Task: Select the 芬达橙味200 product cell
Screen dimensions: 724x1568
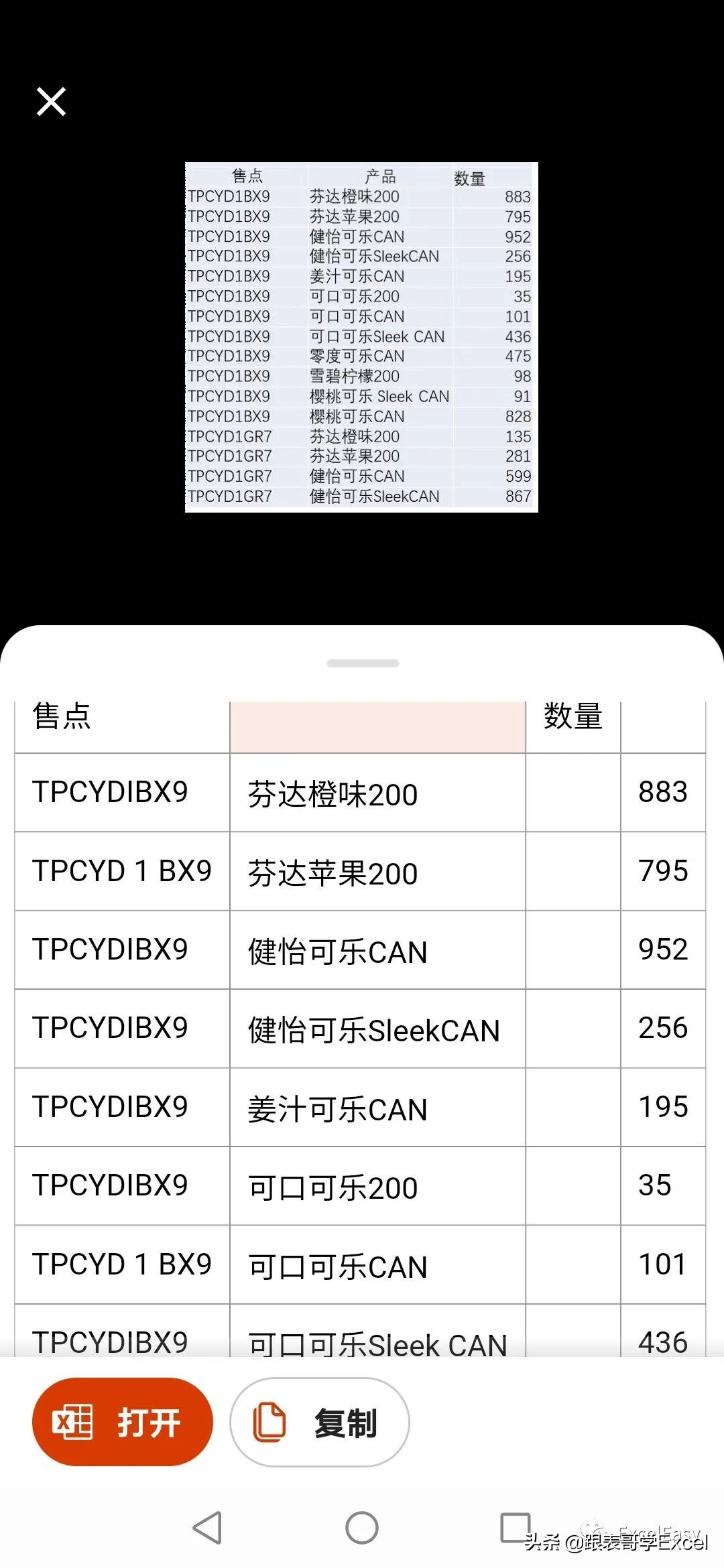Action: tap(330, 794)
